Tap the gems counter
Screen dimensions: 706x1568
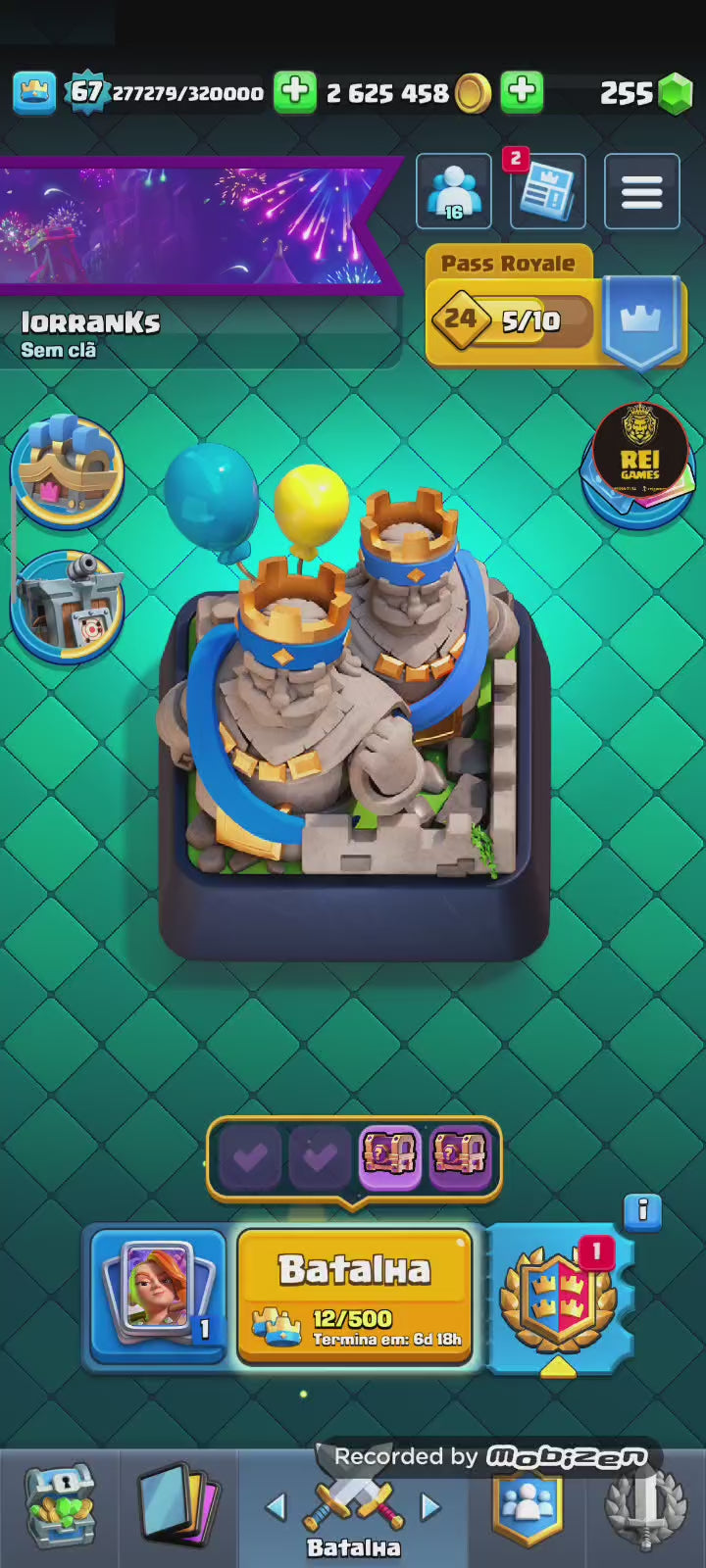642,93
